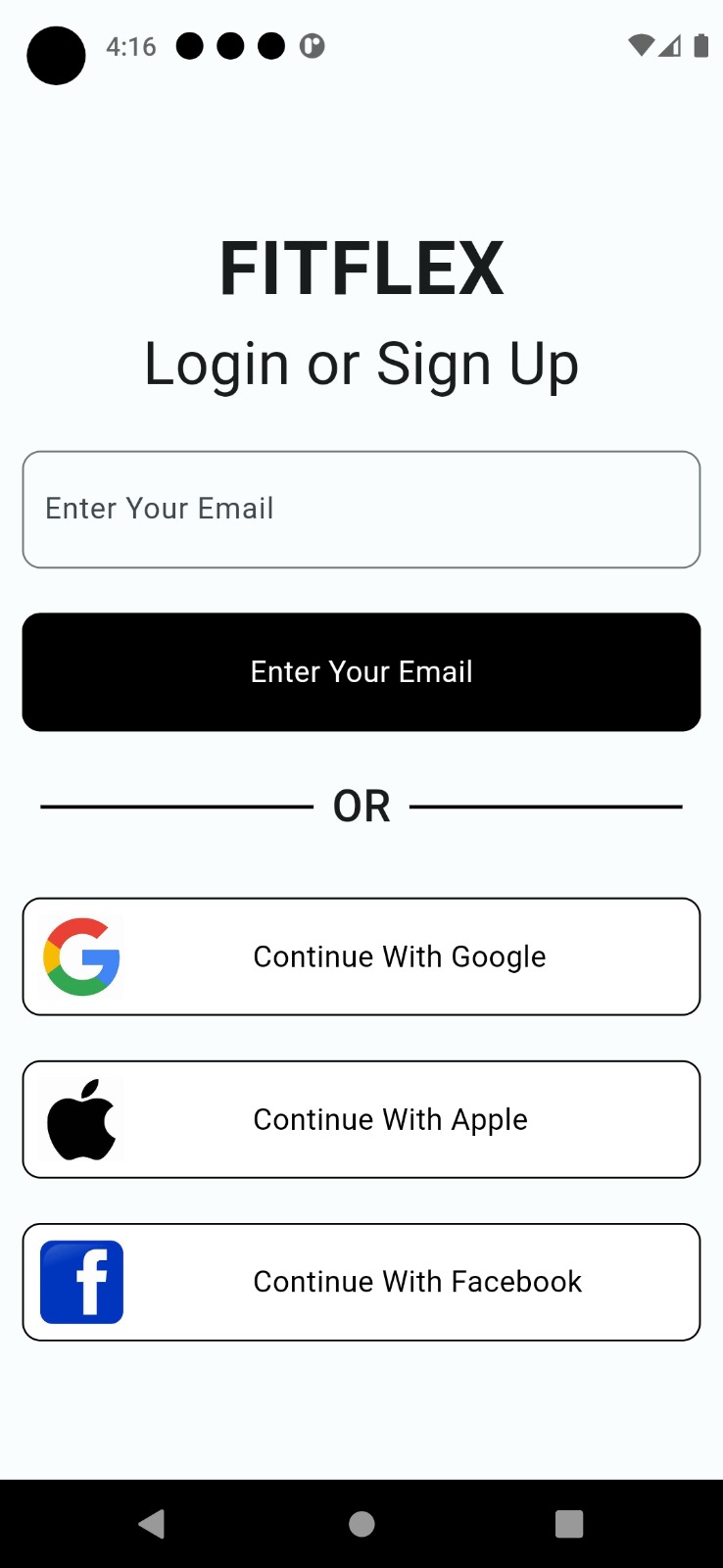Viewport: 723px width, 1568px height.
Task: Click the battery icon in status bar
Action: tap(701, 46)
